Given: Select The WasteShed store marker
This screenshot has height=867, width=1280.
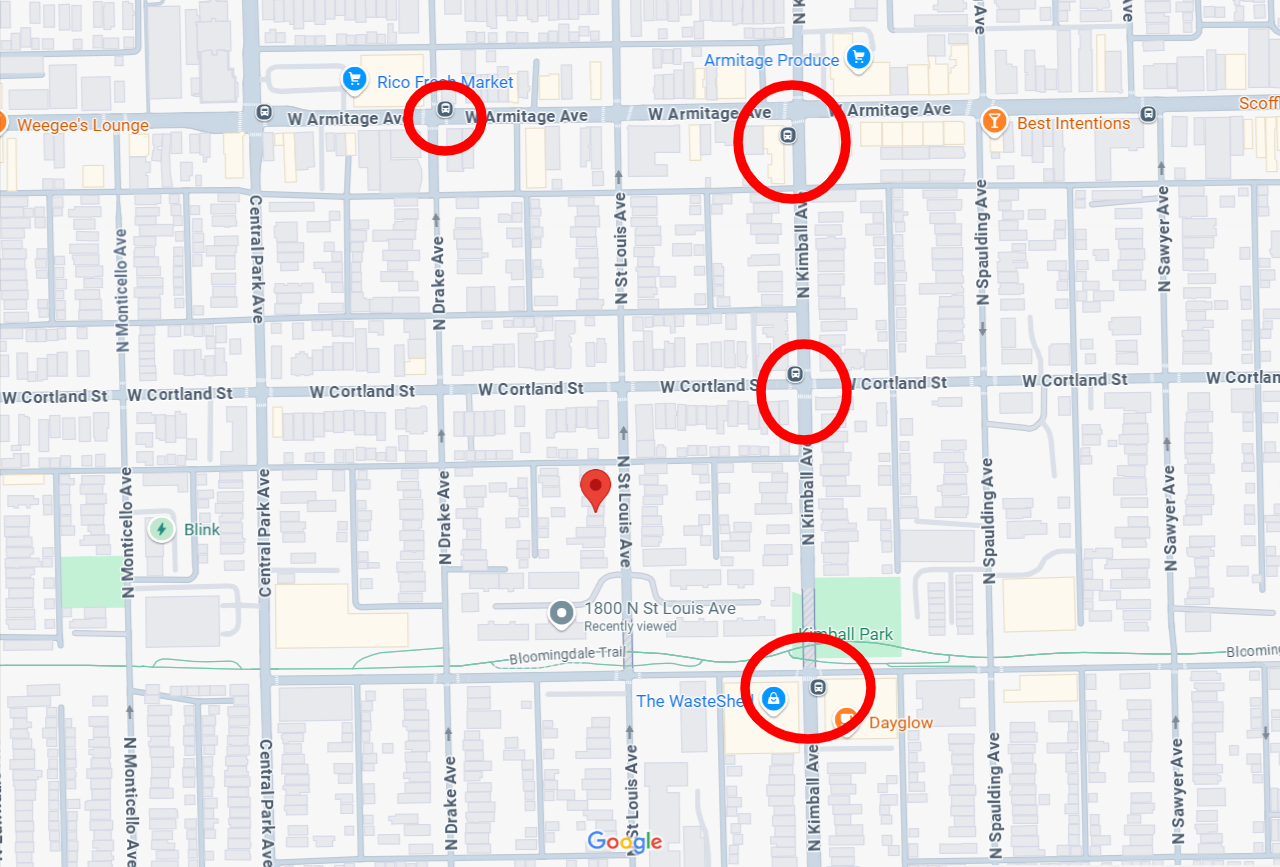Looking at the screenshot, I should (773, 699).
